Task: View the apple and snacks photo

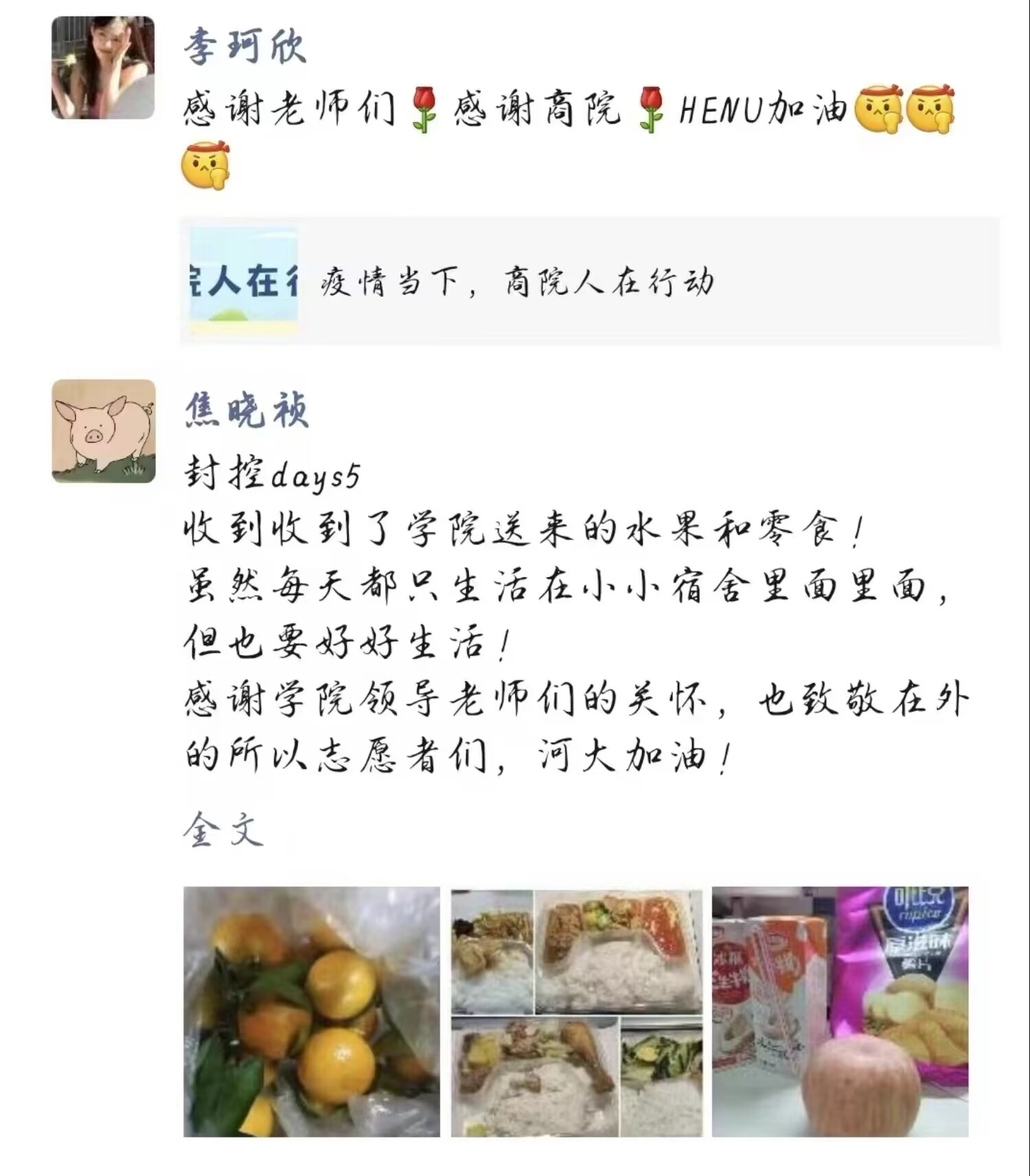Action: [x=839, y=1011]
